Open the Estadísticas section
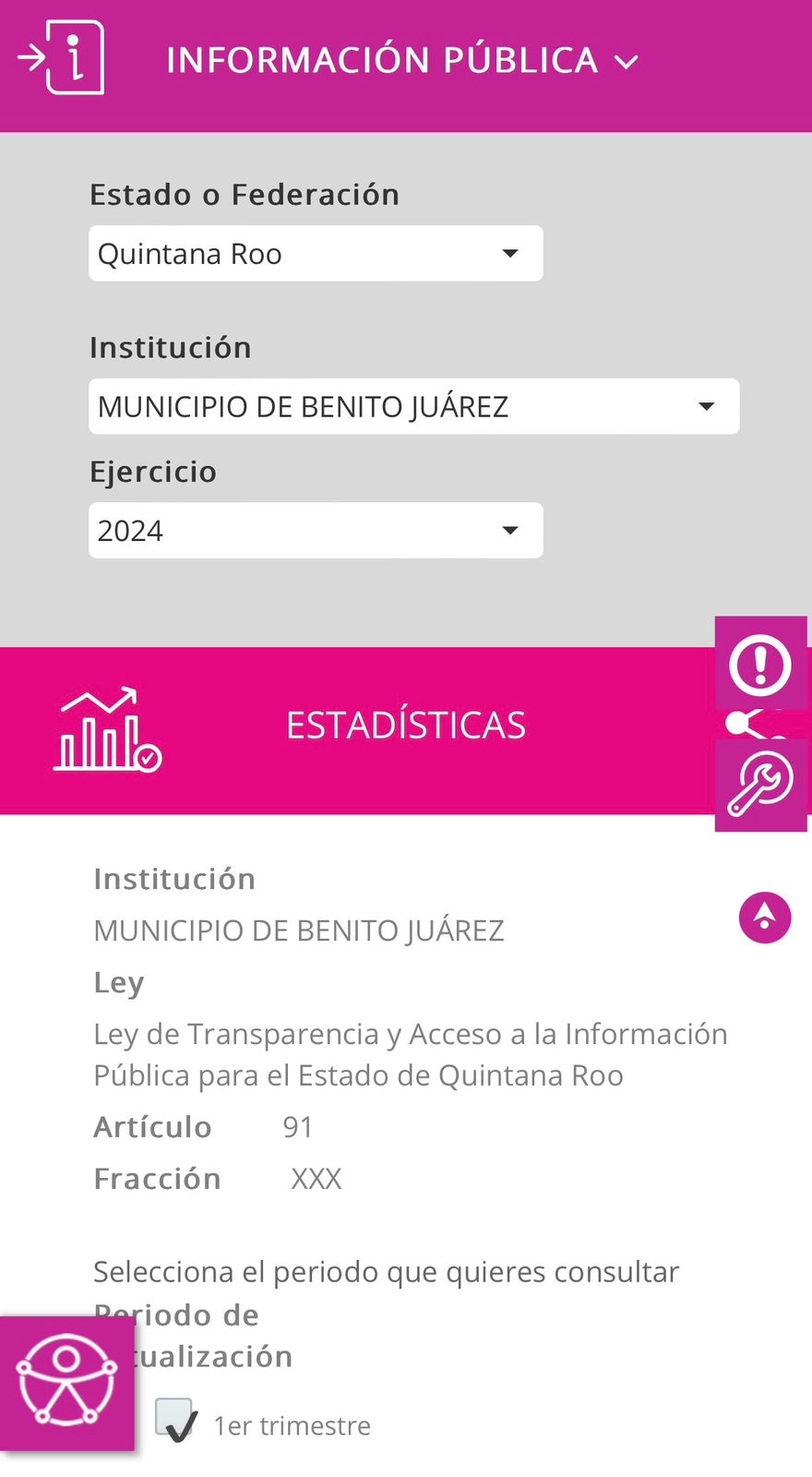 pos(405,726)
